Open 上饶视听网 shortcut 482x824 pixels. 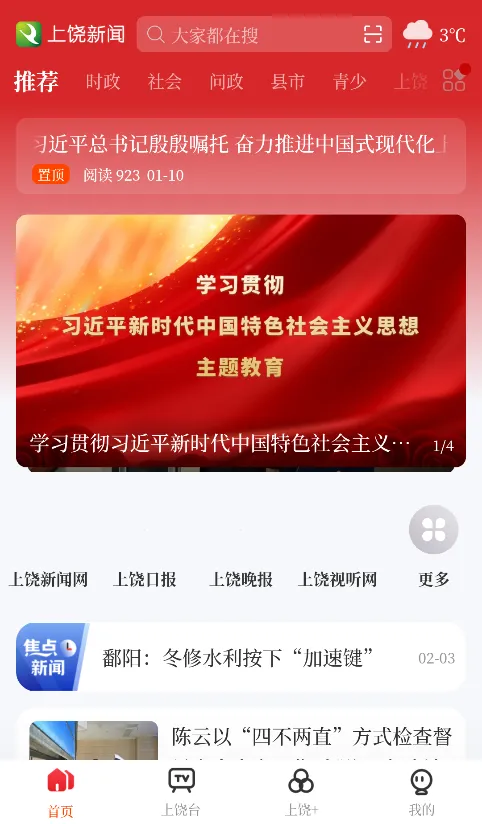337,579
